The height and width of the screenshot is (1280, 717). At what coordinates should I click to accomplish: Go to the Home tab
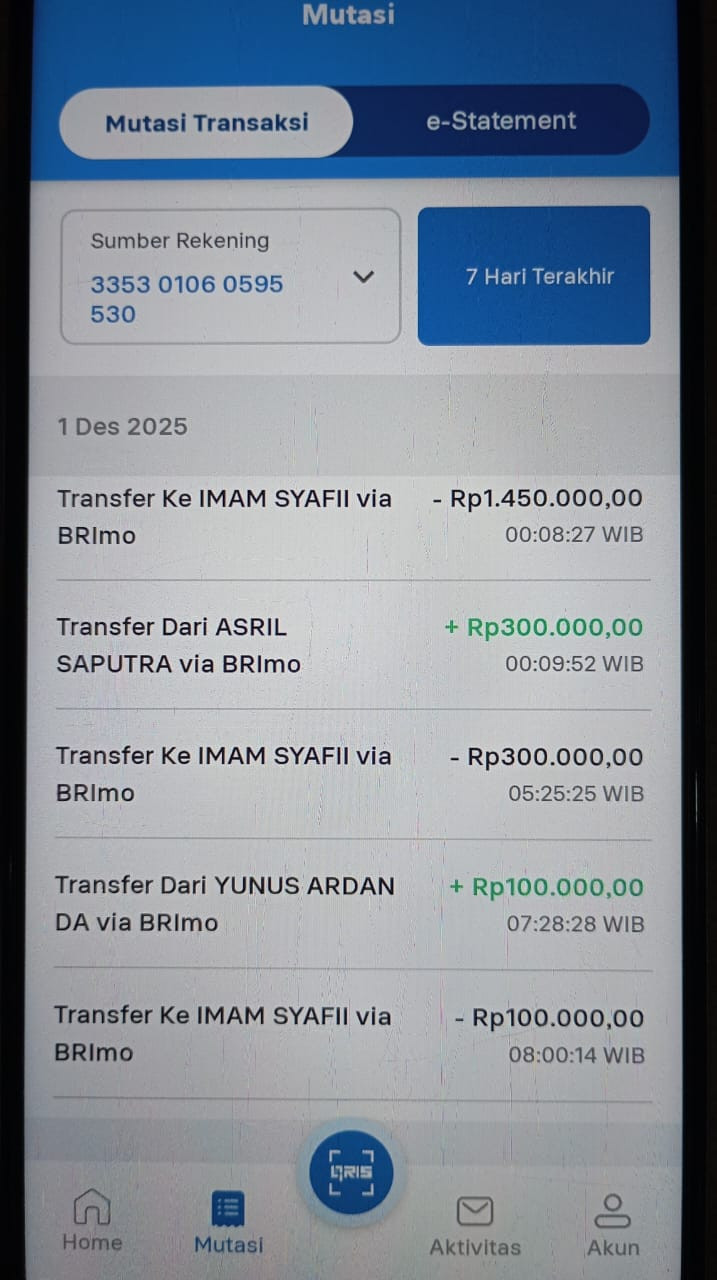pos(92,1221)
